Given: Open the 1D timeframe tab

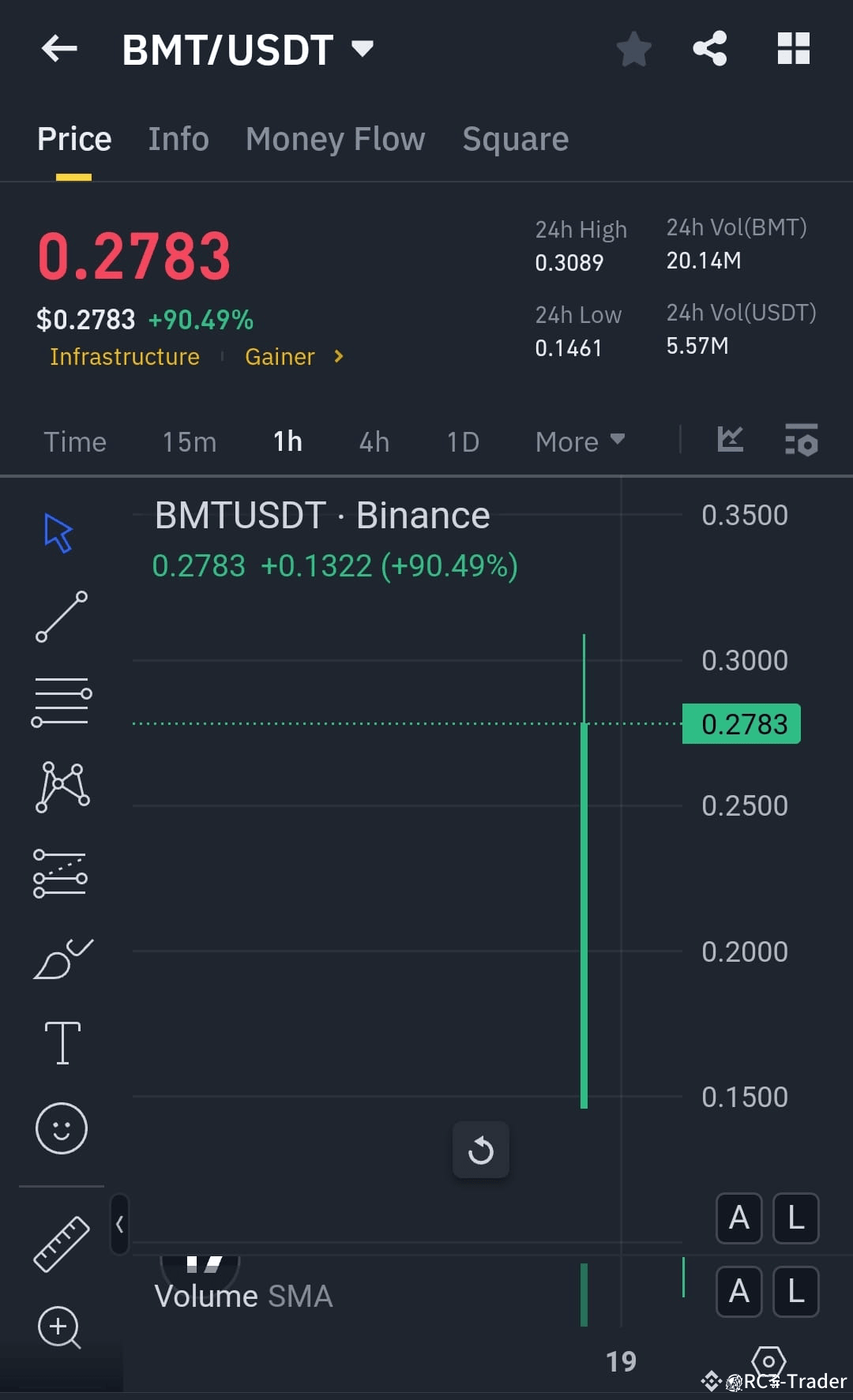Looking at the screenshot, I should [462, 441].
